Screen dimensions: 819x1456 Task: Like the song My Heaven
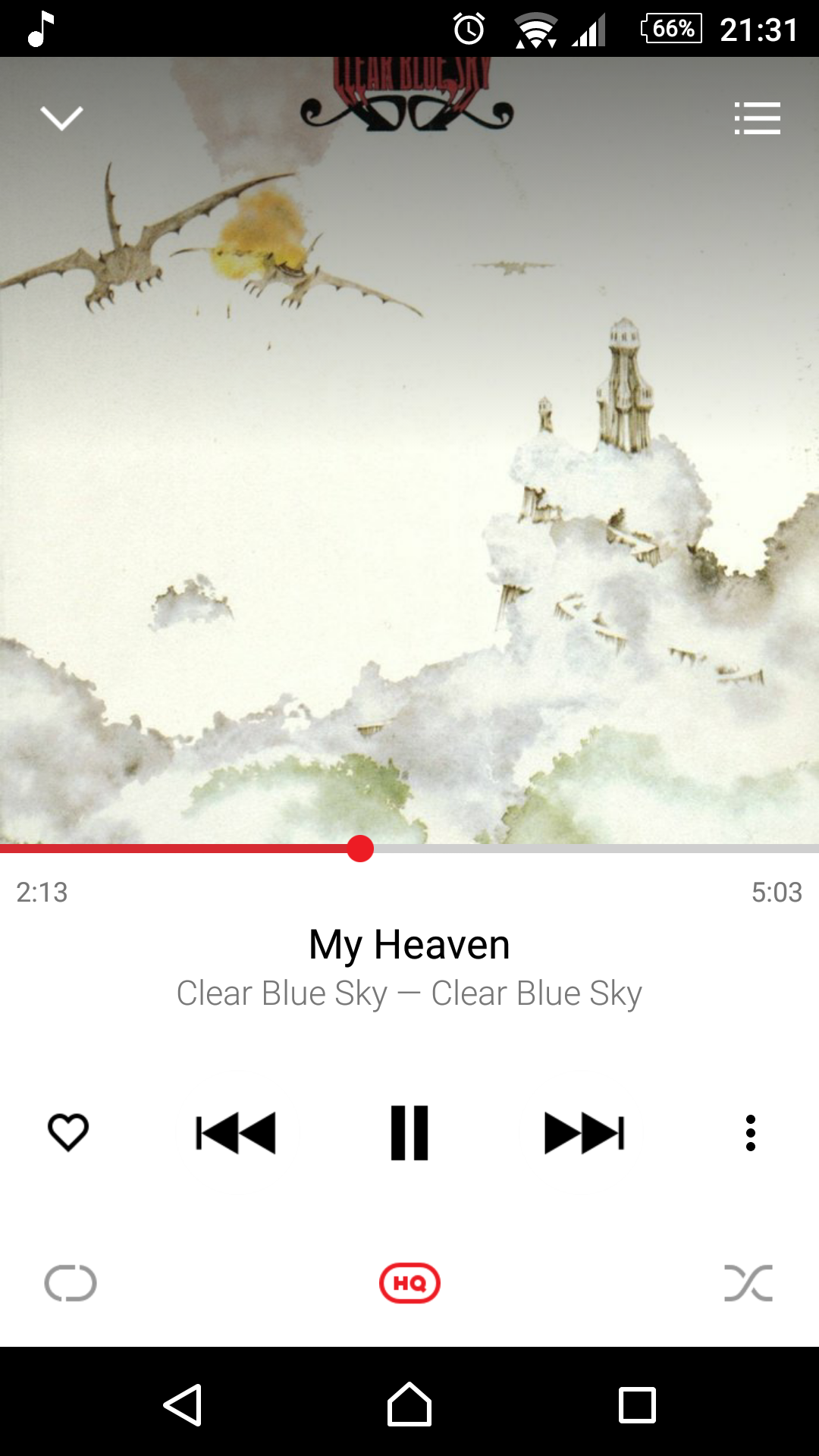68,1132
